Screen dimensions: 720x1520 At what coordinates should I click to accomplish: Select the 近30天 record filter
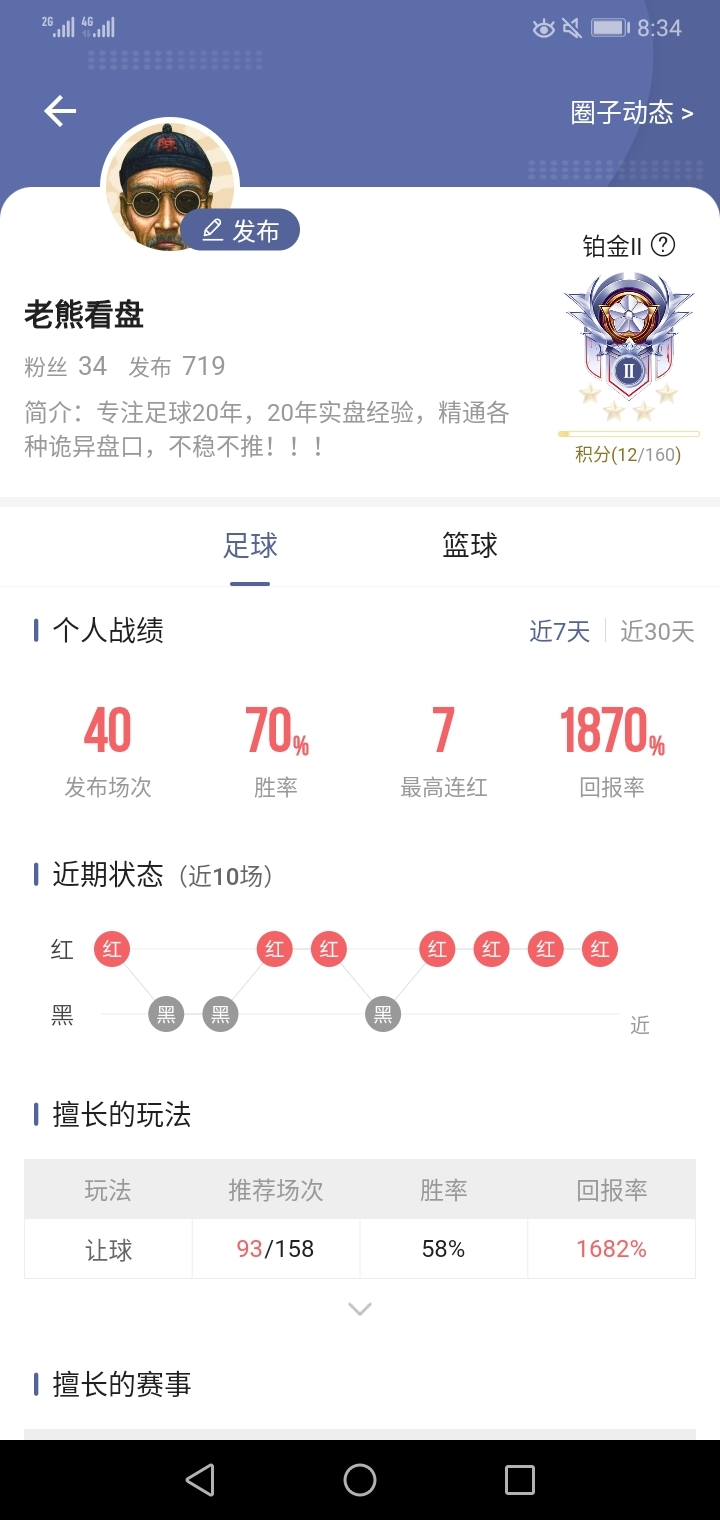point(657,631)
